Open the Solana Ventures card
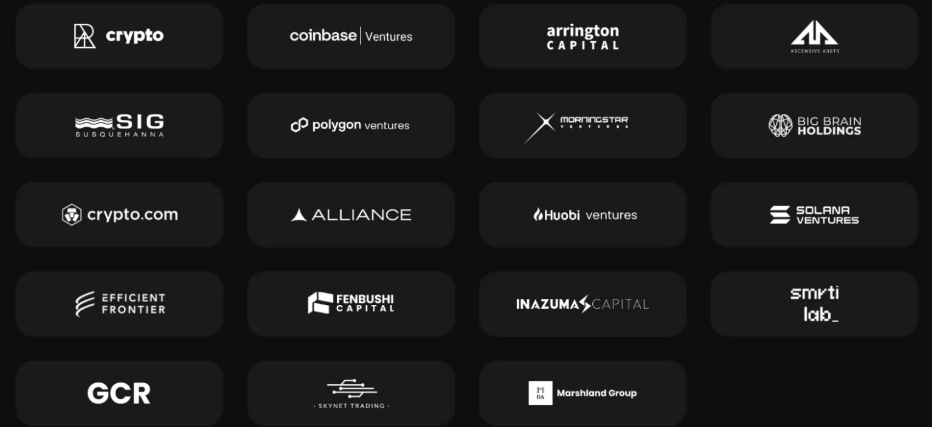Image resolution: width=932 pixels, height=427 pixels. point(814,214)
